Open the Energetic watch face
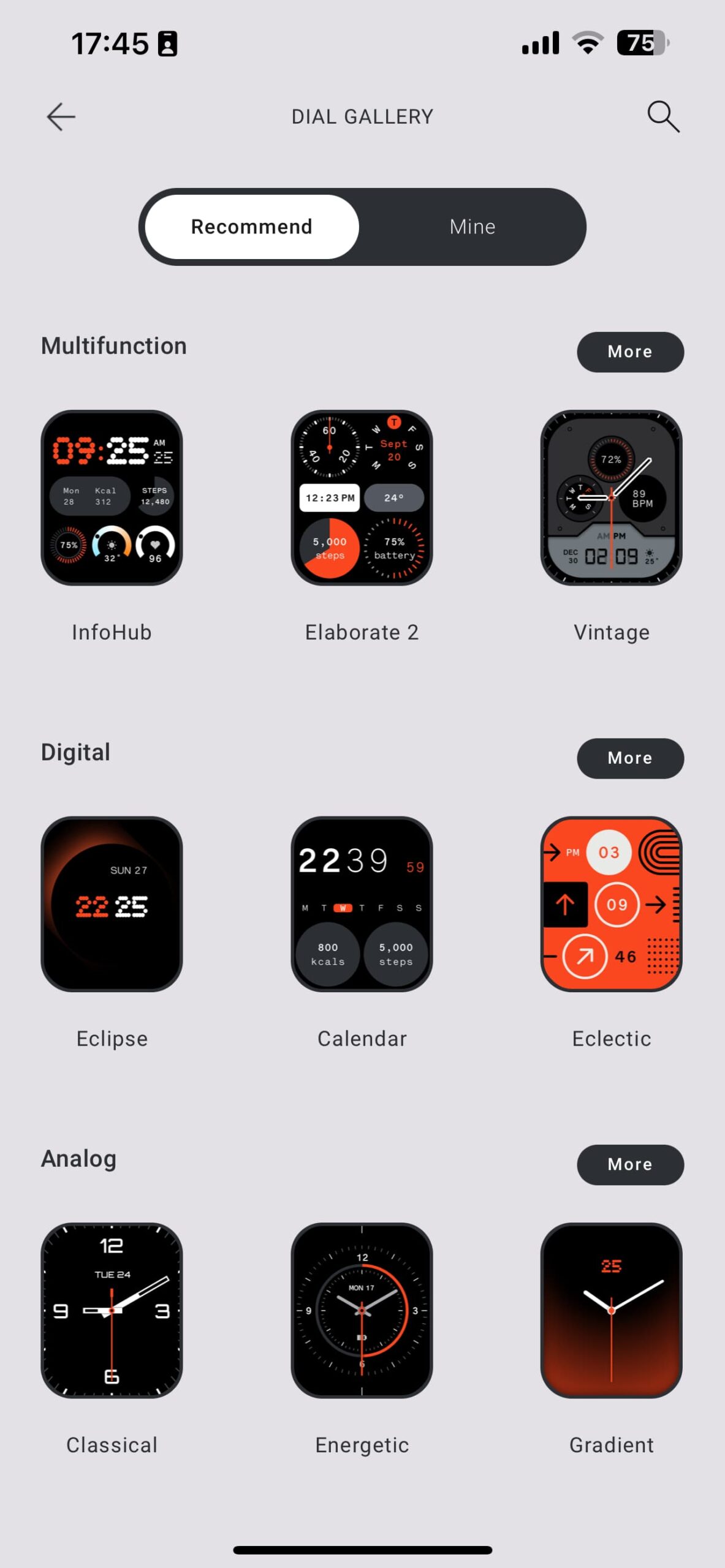The height and width of the screenshot is (1568, 725). click(362, 1310)
